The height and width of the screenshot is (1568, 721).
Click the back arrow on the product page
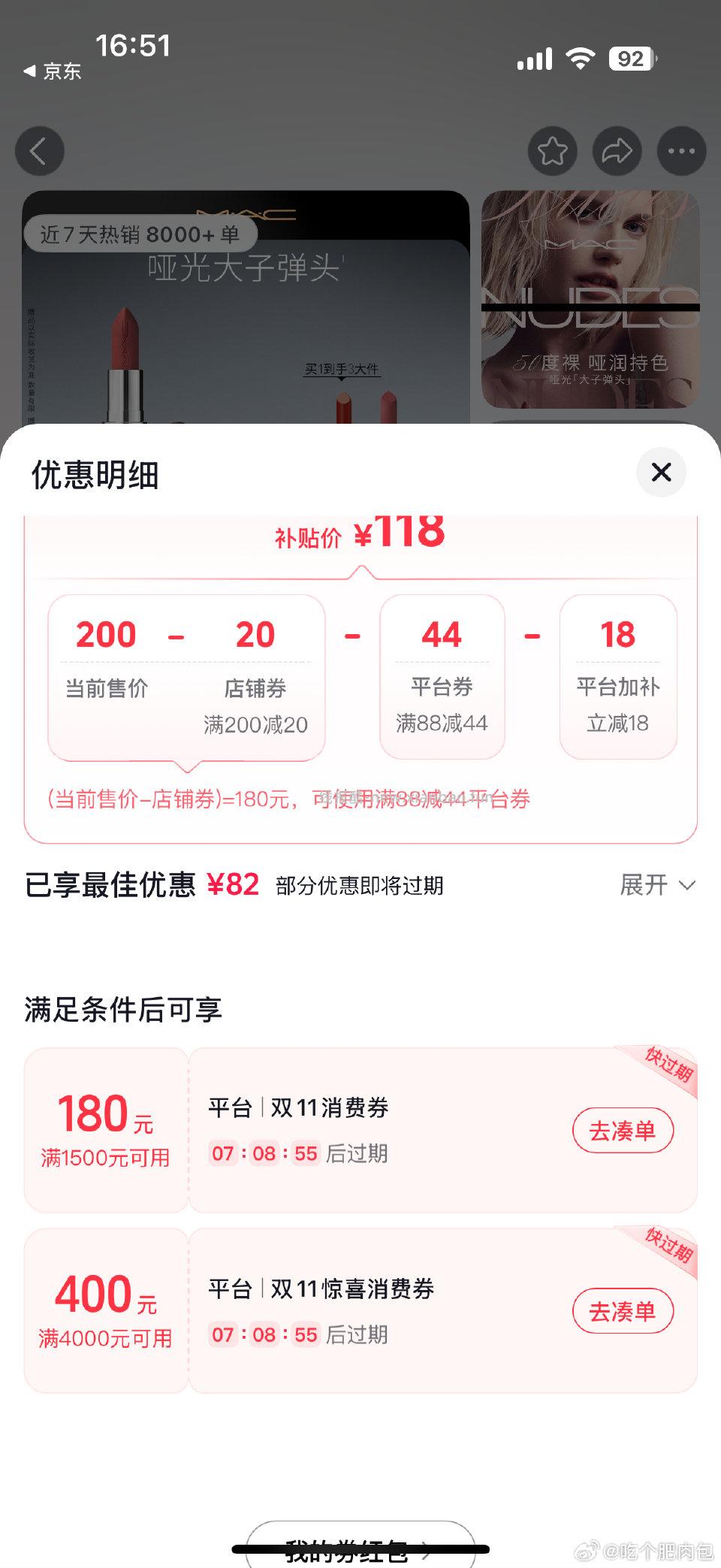[x=39, y=150]
